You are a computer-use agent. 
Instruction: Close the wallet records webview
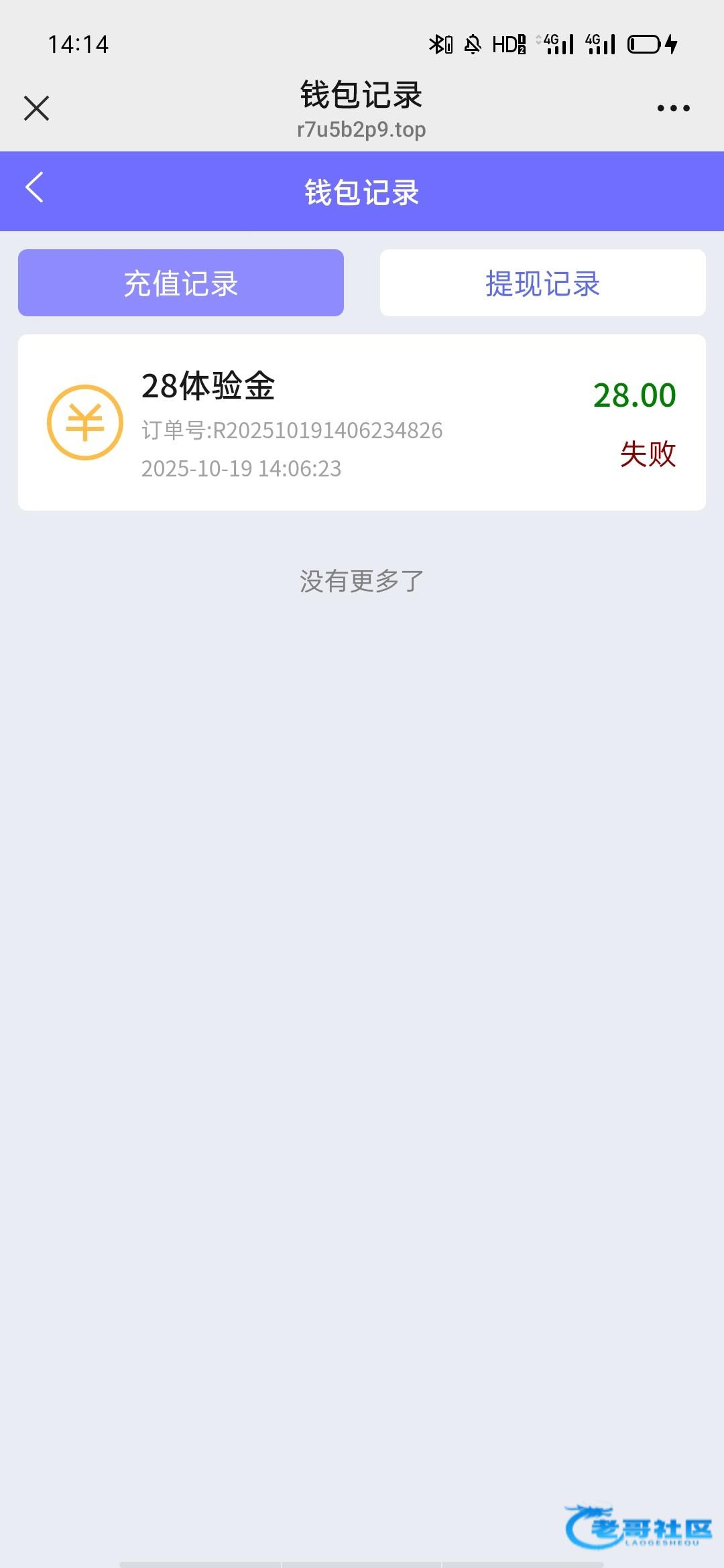pyautogui.click(x=36, y=108)
